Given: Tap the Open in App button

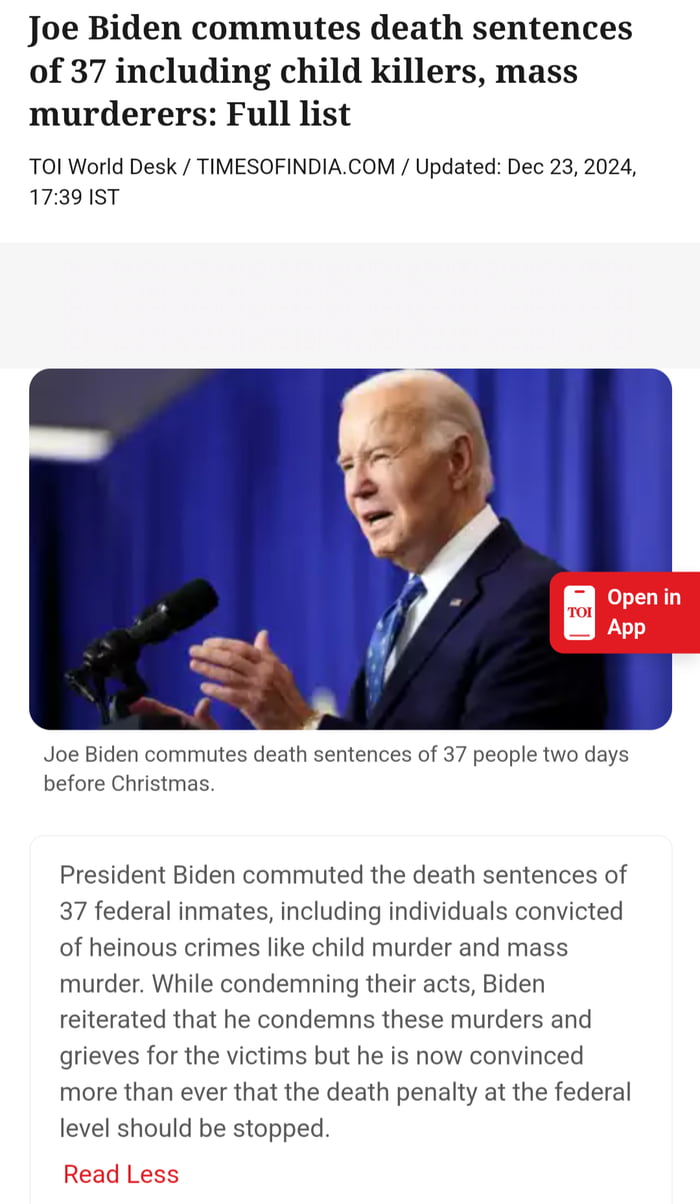Looking at the screenshot, I should (625, 612).
